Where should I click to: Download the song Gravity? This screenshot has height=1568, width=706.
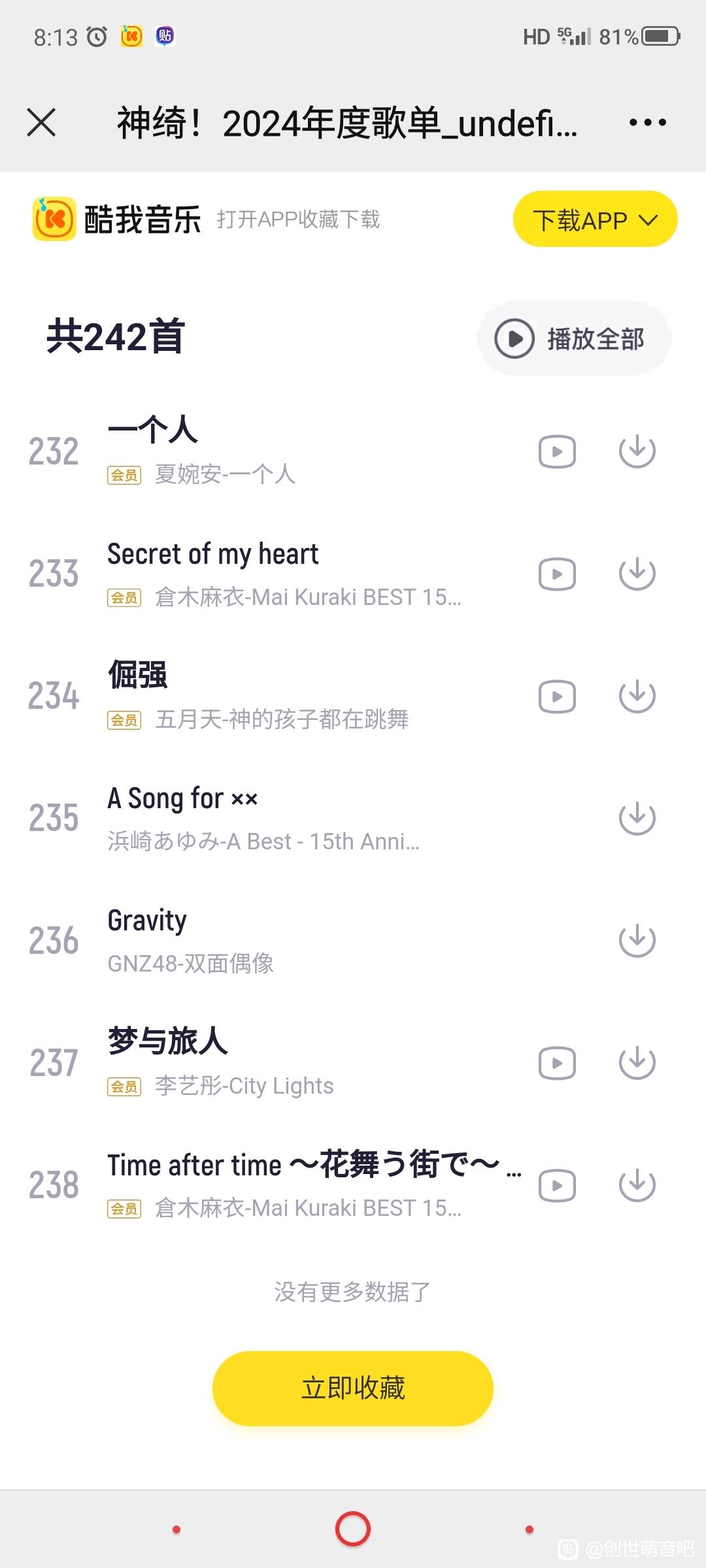(637, 940)
